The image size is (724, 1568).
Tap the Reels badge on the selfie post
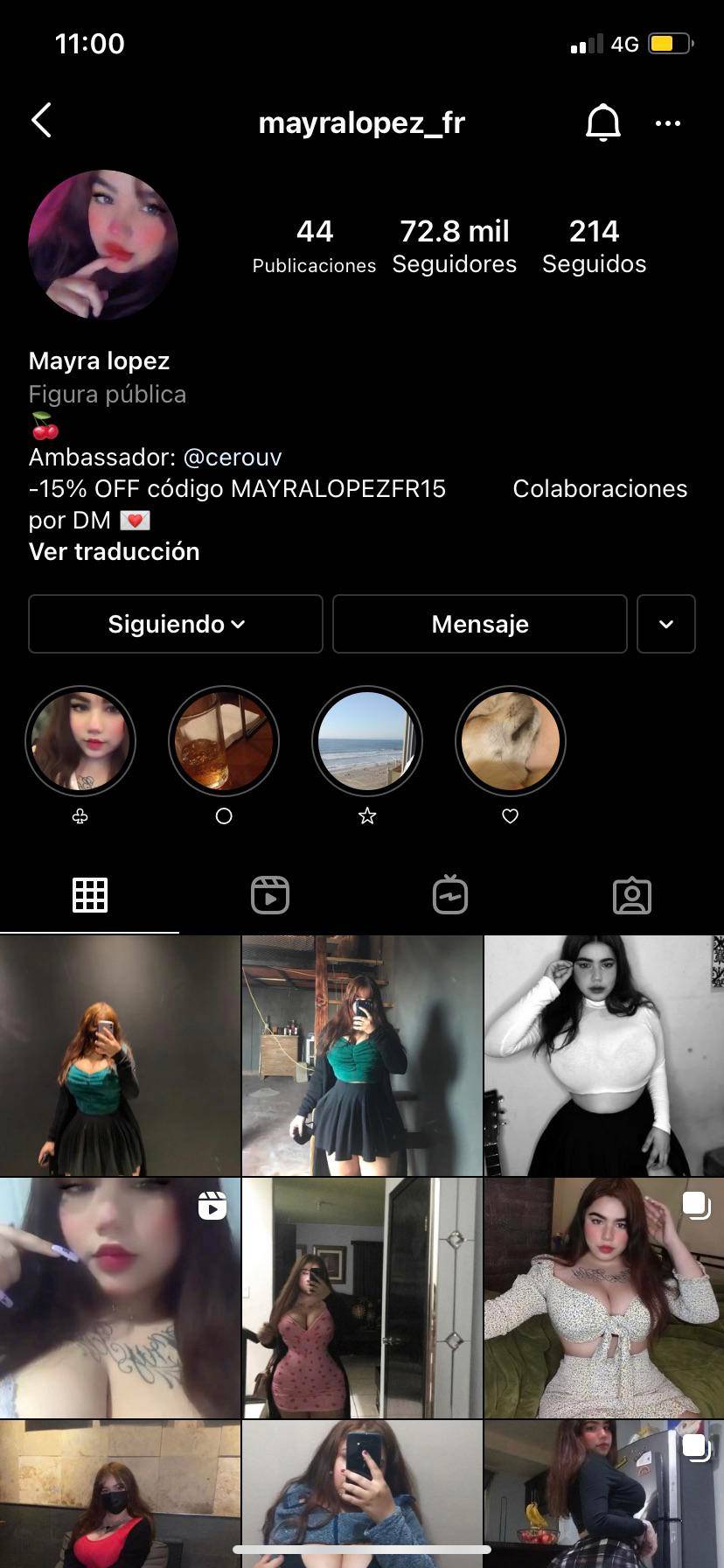pyautogui.click(x=212, y=1204)
